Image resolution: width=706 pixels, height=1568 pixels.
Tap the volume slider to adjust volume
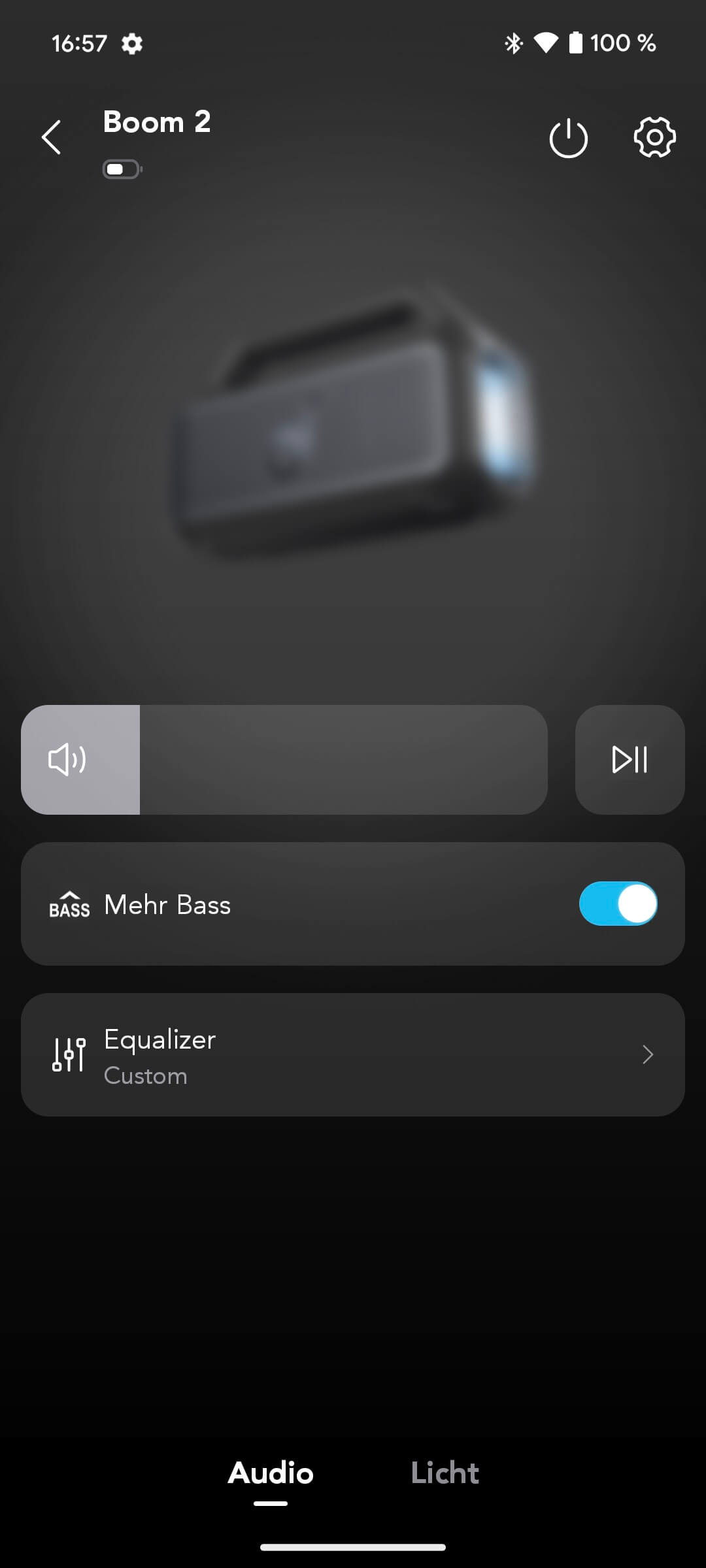pyautogui.click(x=284, y=760)
